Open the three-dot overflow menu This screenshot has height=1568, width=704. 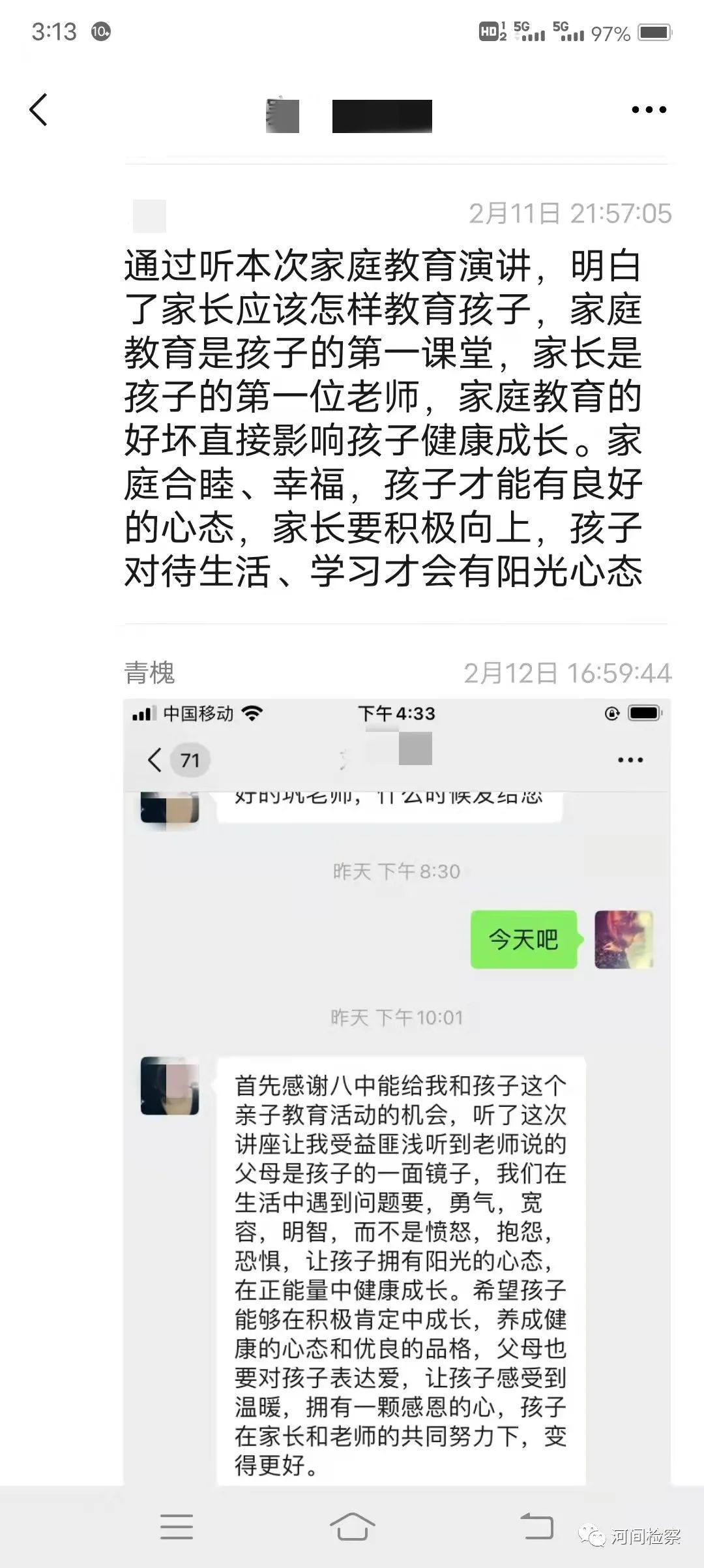[x=649, y=110]
